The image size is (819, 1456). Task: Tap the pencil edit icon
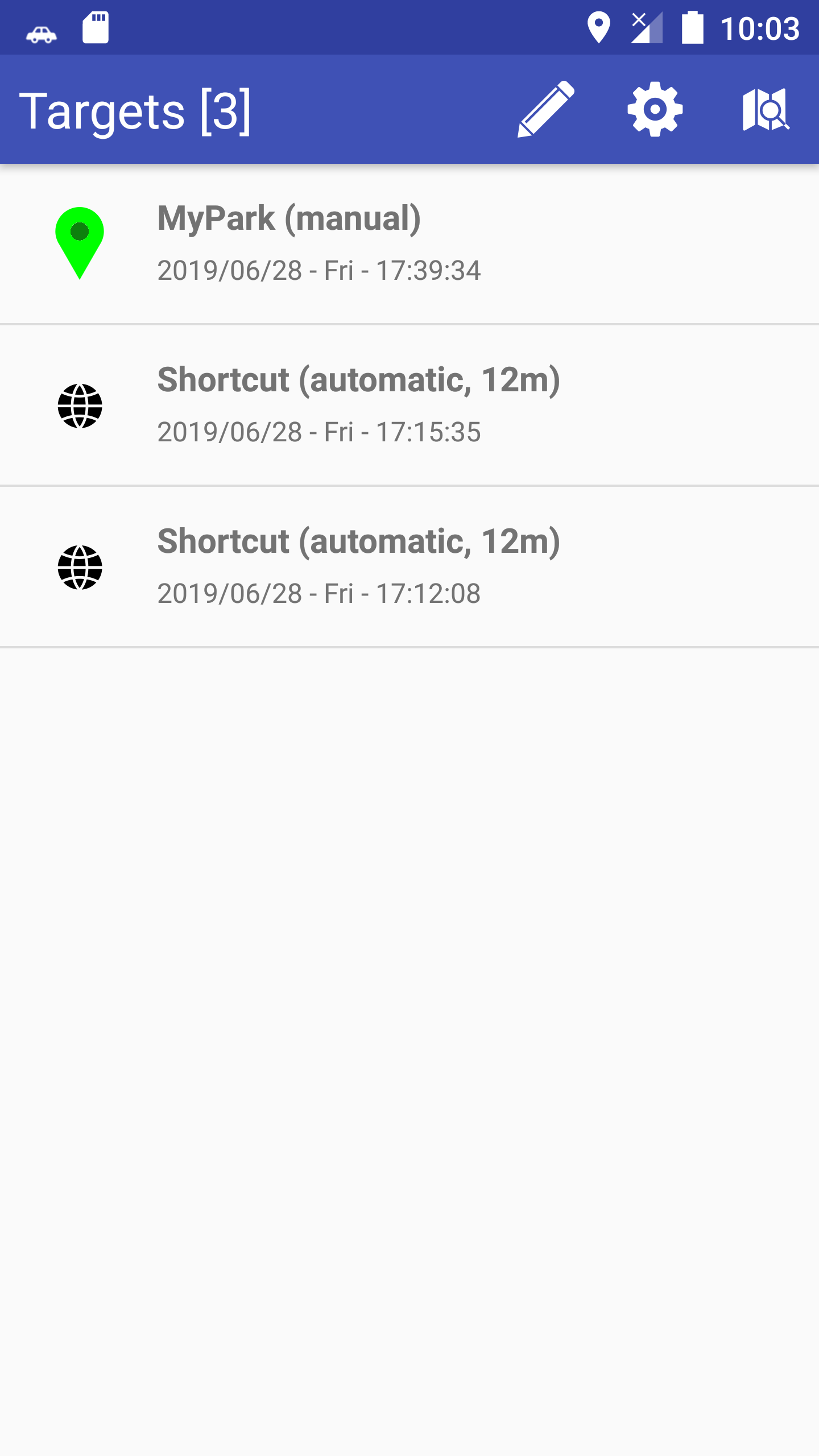click(x=546, y=109)
